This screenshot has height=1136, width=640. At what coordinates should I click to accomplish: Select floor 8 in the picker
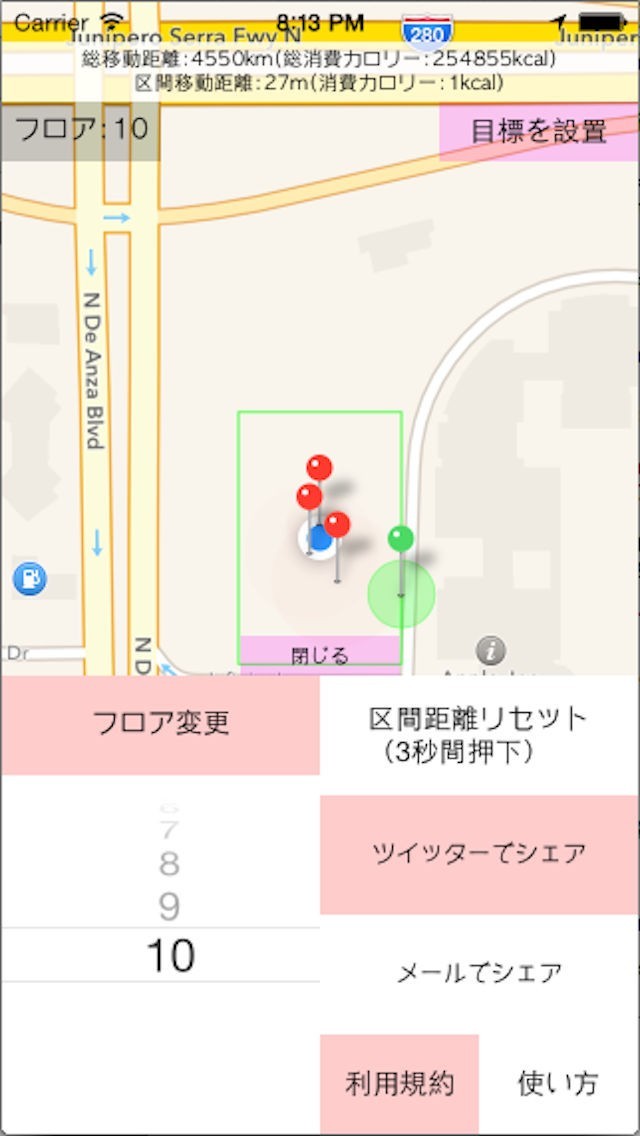pyautogui.click(x=169, y=863)
